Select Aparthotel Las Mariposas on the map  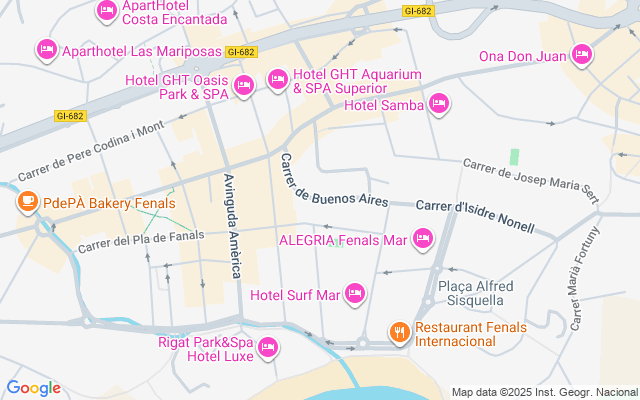tap(45, 49)
